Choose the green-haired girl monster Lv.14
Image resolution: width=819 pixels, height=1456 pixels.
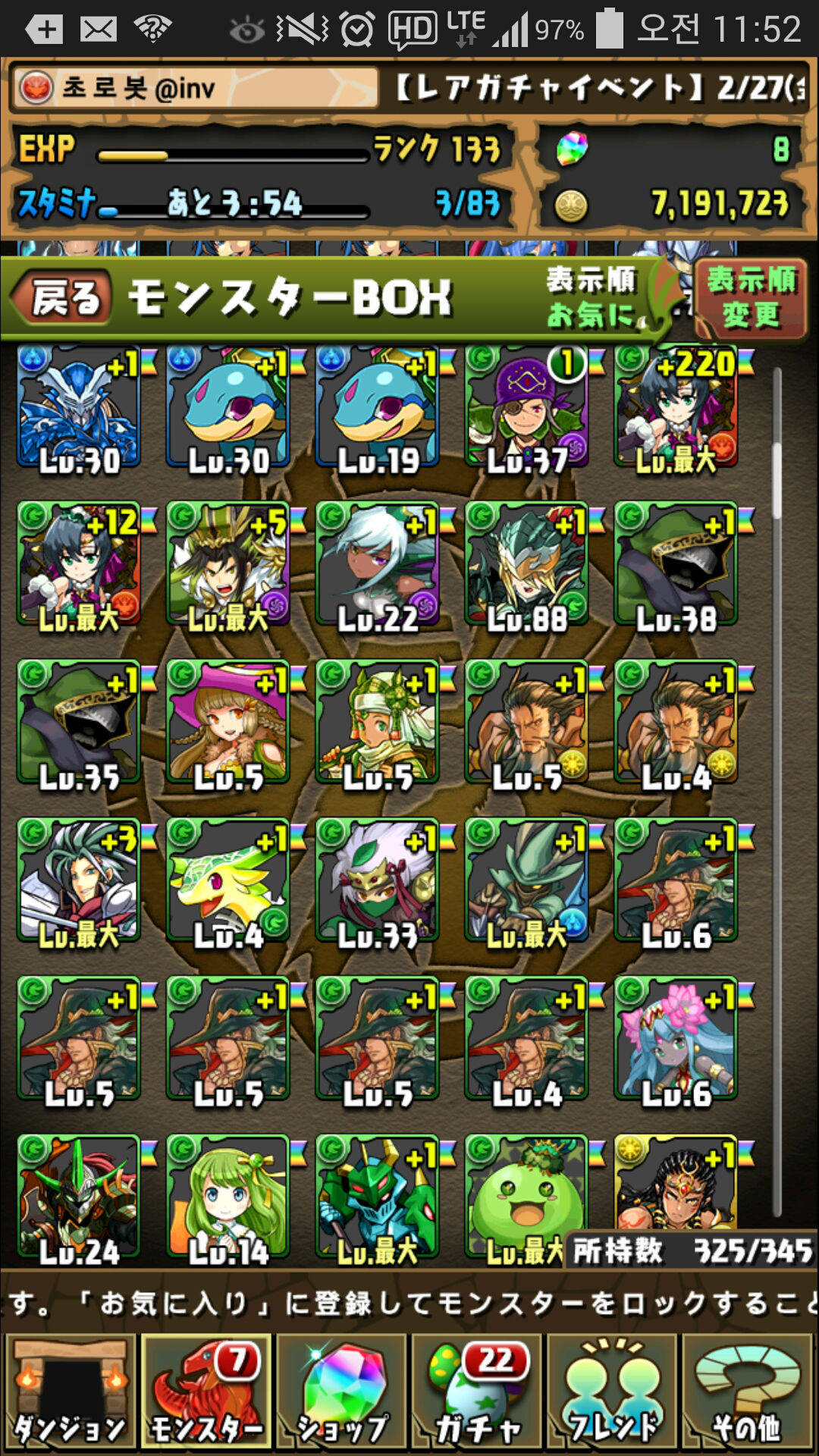[228, 1197]
